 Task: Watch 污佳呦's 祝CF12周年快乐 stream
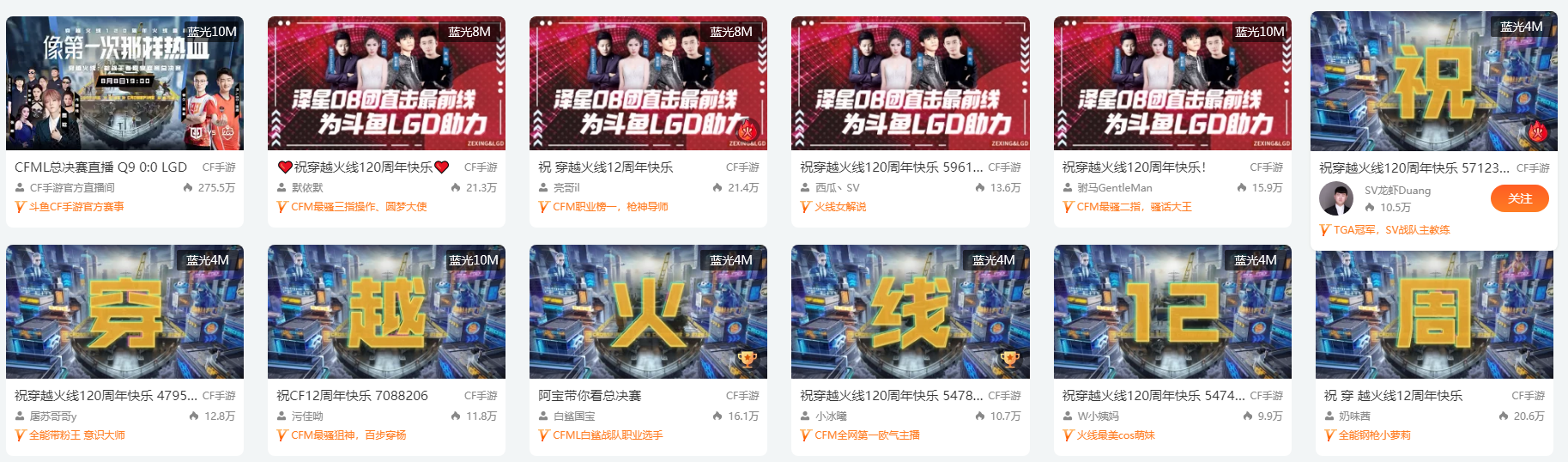[x=386, y=312]
